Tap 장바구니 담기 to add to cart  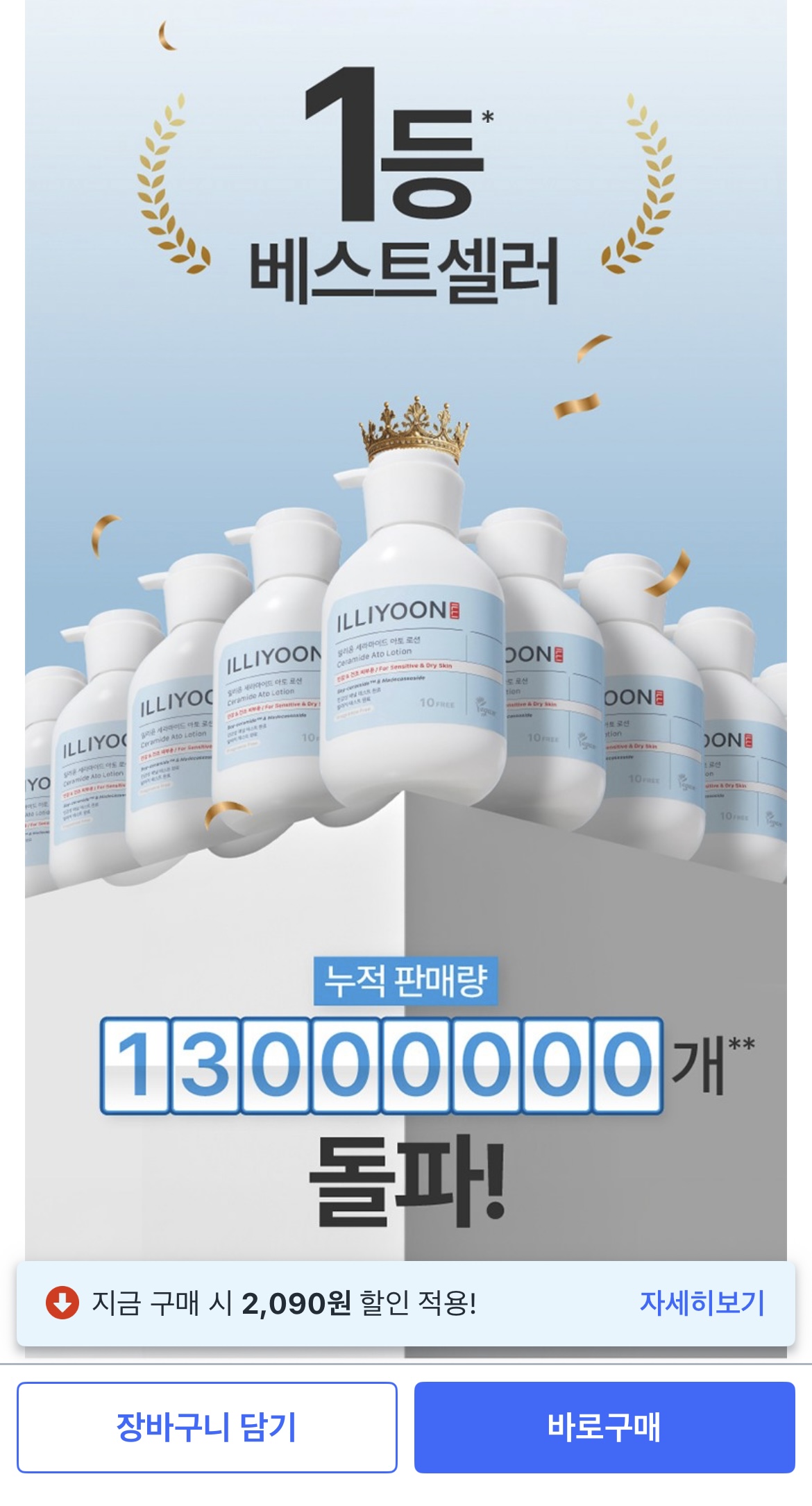[207, 1428]
